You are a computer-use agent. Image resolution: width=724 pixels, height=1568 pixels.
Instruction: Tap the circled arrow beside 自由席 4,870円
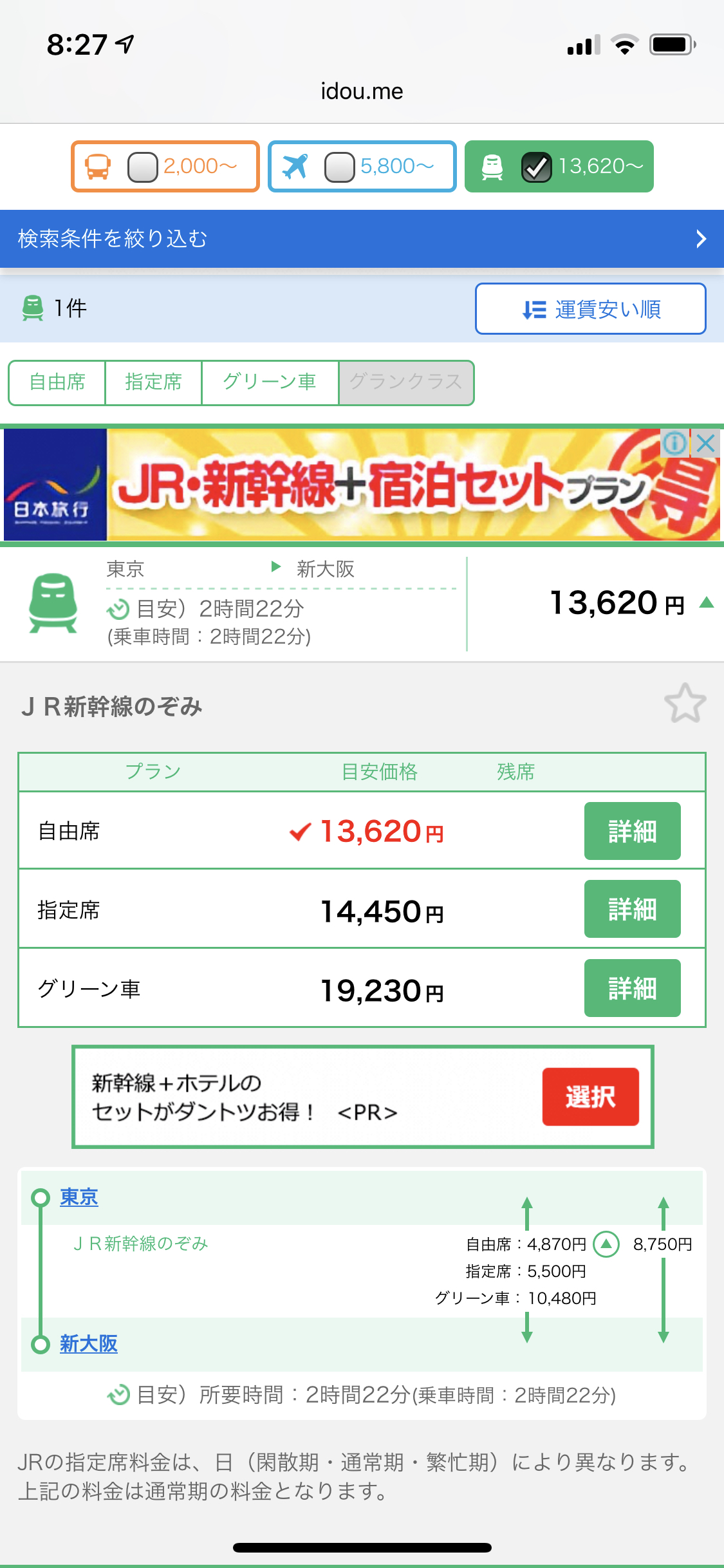pos(606,1244)
